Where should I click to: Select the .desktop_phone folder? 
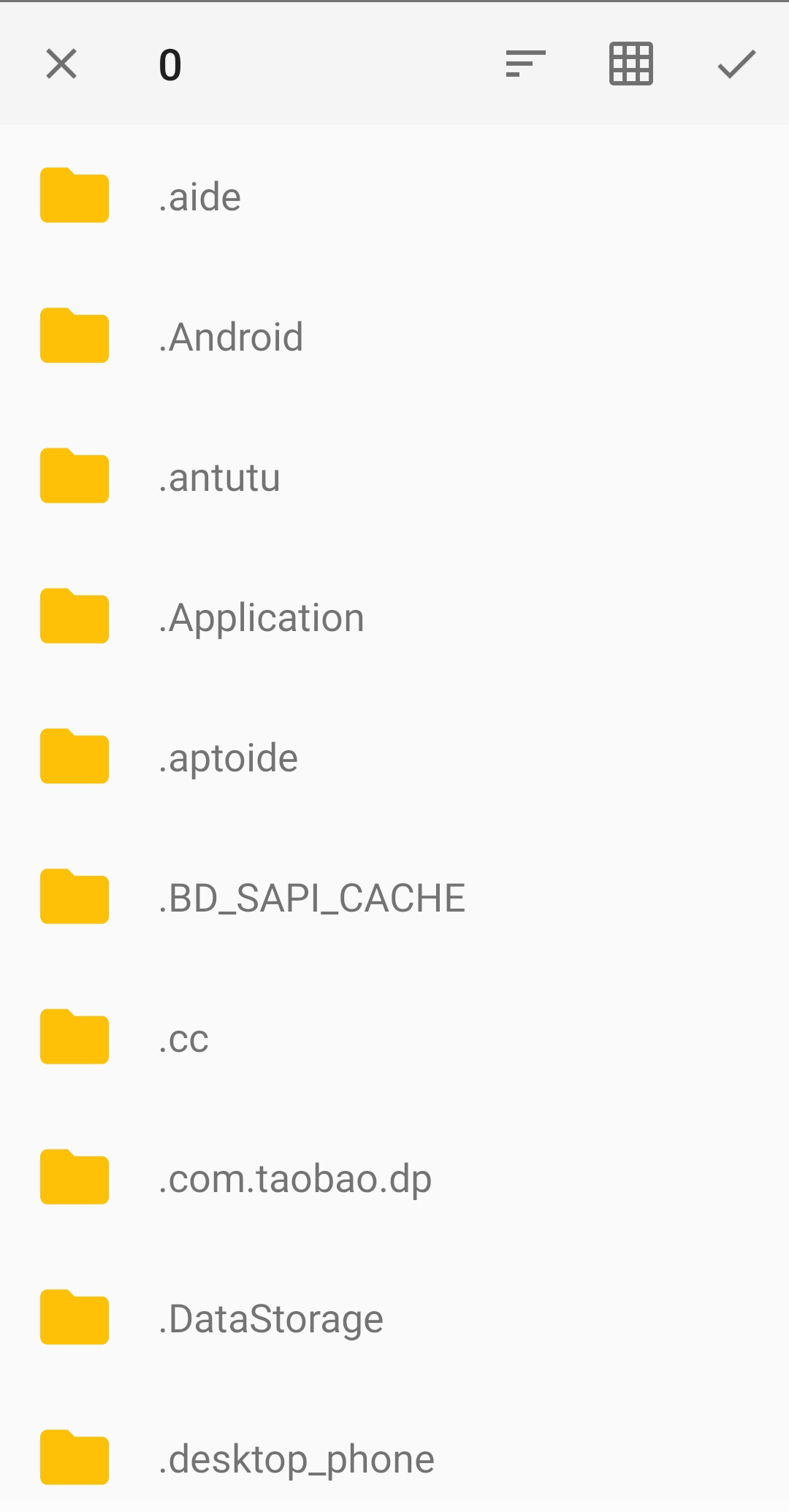click(x=296, y=1459)
